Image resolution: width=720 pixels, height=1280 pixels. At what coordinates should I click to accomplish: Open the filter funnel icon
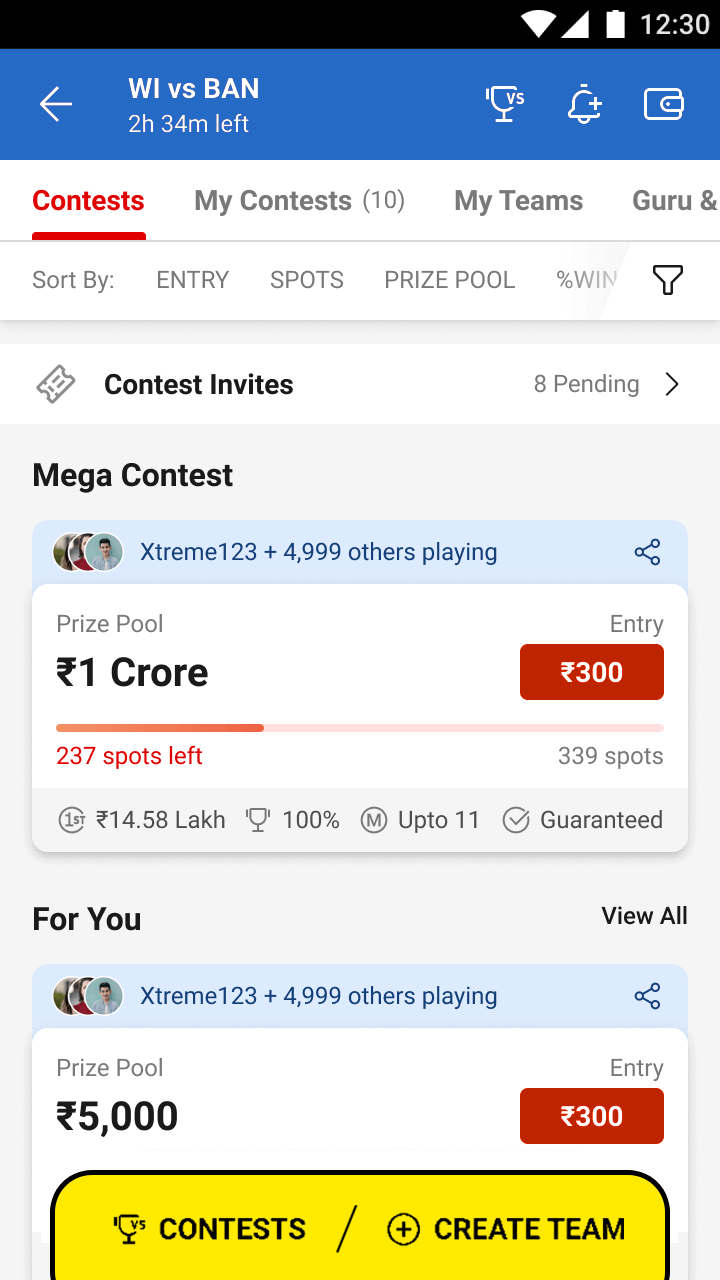click(x=668, y=280)
